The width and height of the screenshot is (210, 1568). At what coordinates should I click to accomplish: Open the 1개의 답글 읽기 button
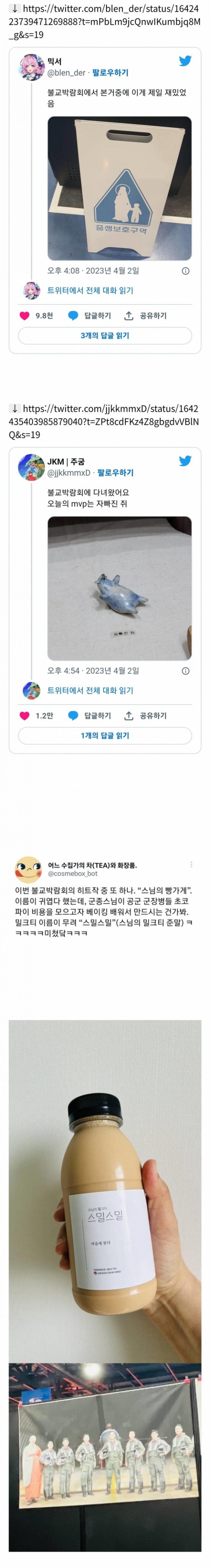click(x=105, y=735)
